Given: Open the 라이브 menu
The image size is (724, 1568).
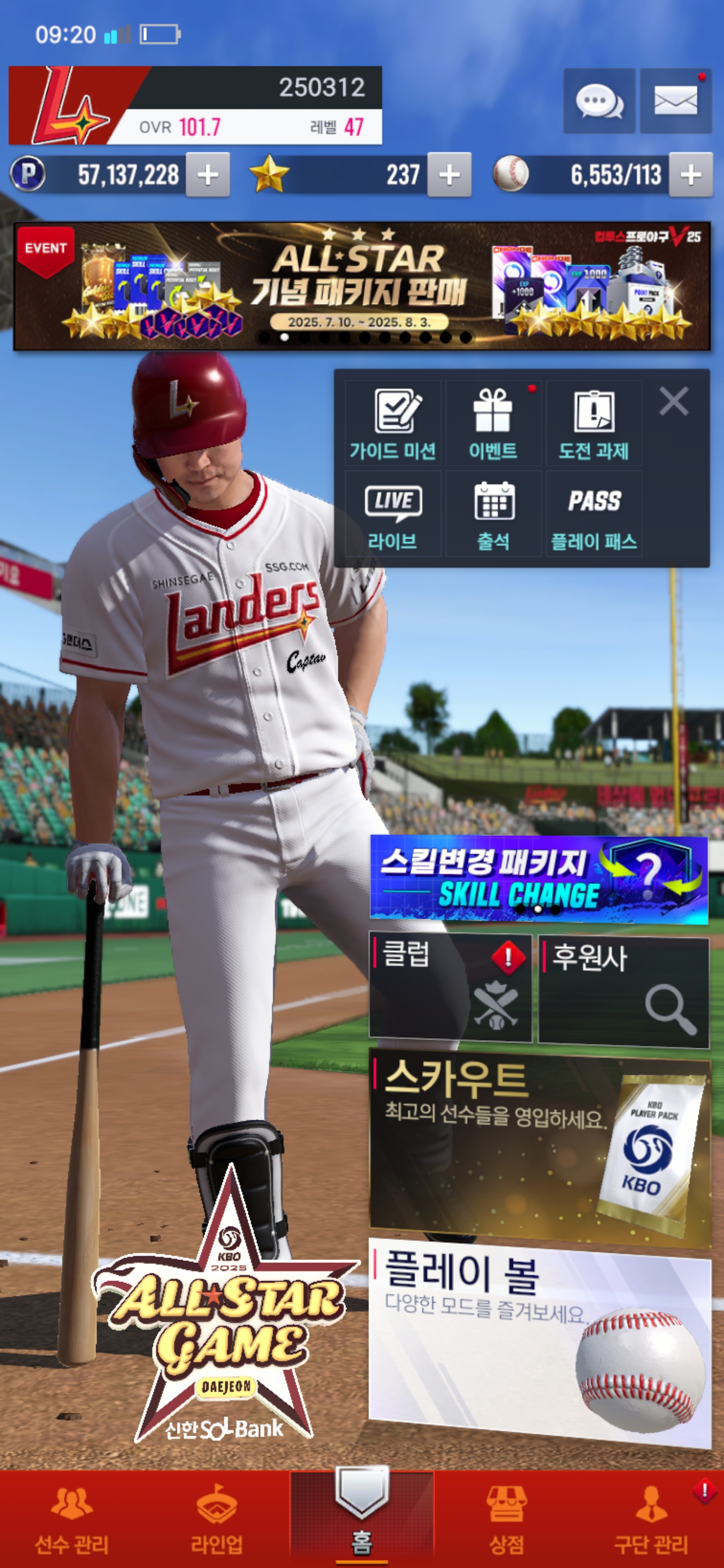Looking at the screenshot, I should [393, 514].
